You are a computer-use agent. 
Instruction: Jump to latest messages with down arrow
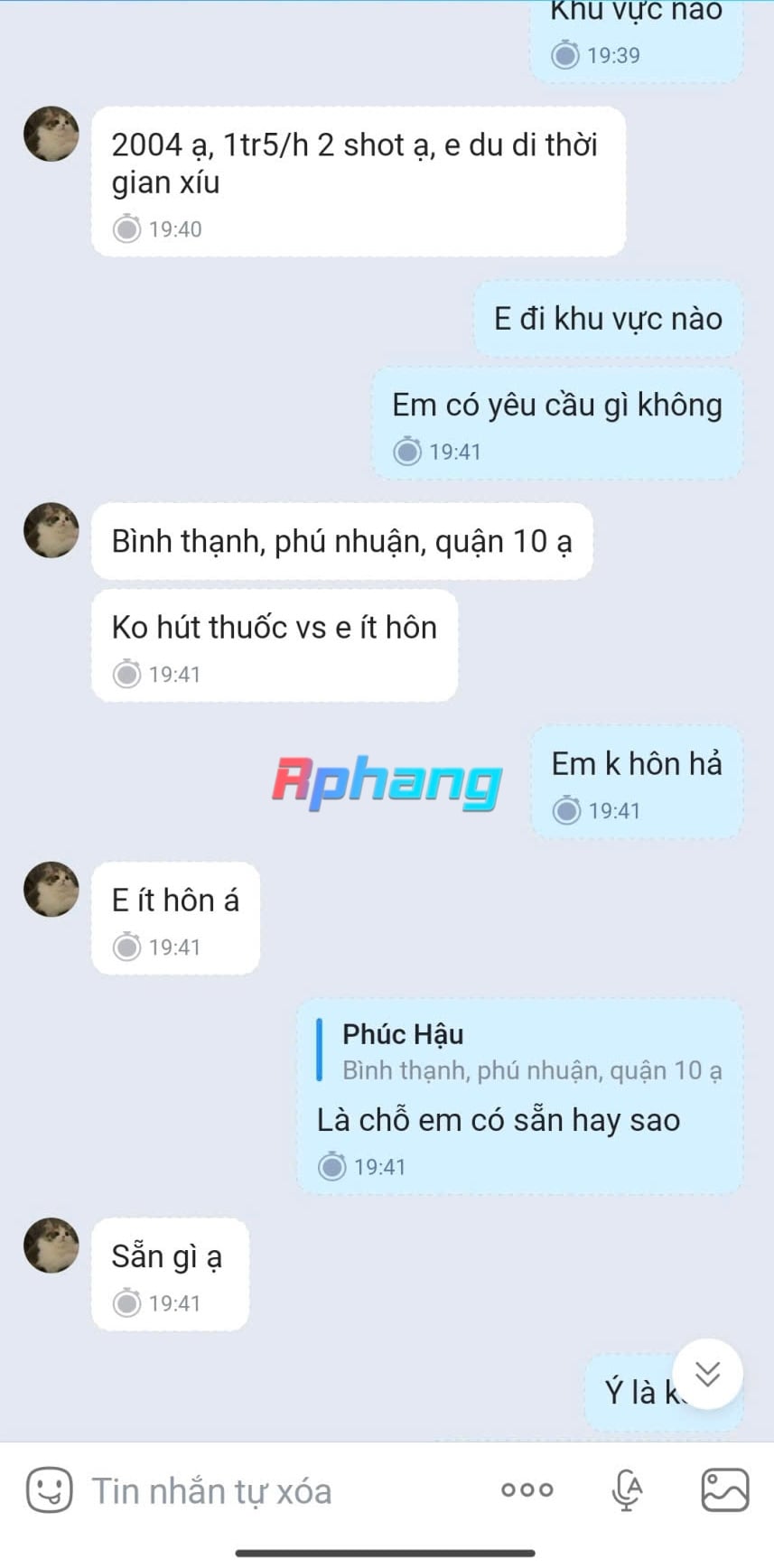pos(708,1374)
